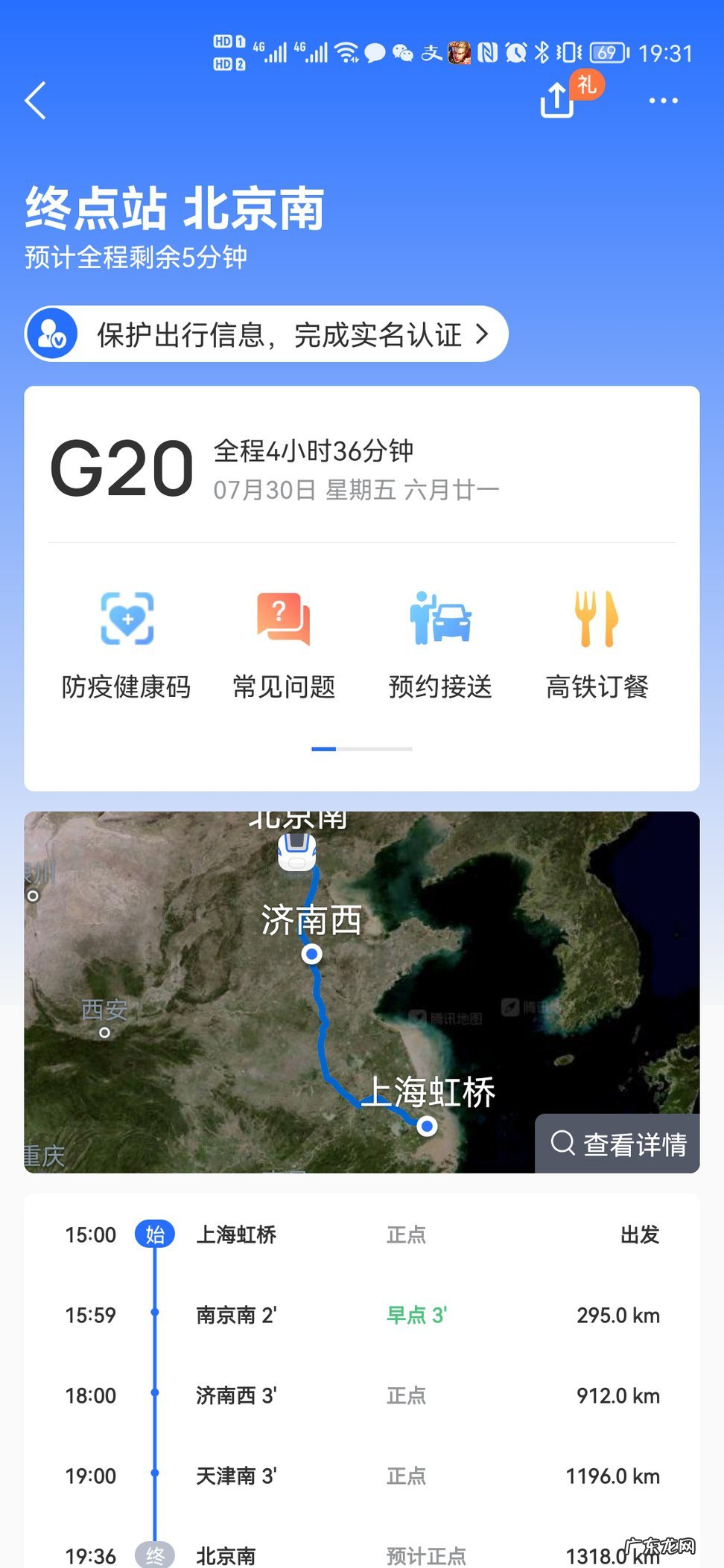Tap the 早点 3' early status for 南京南
The image size is (724, 1568).
(417, 1314)
